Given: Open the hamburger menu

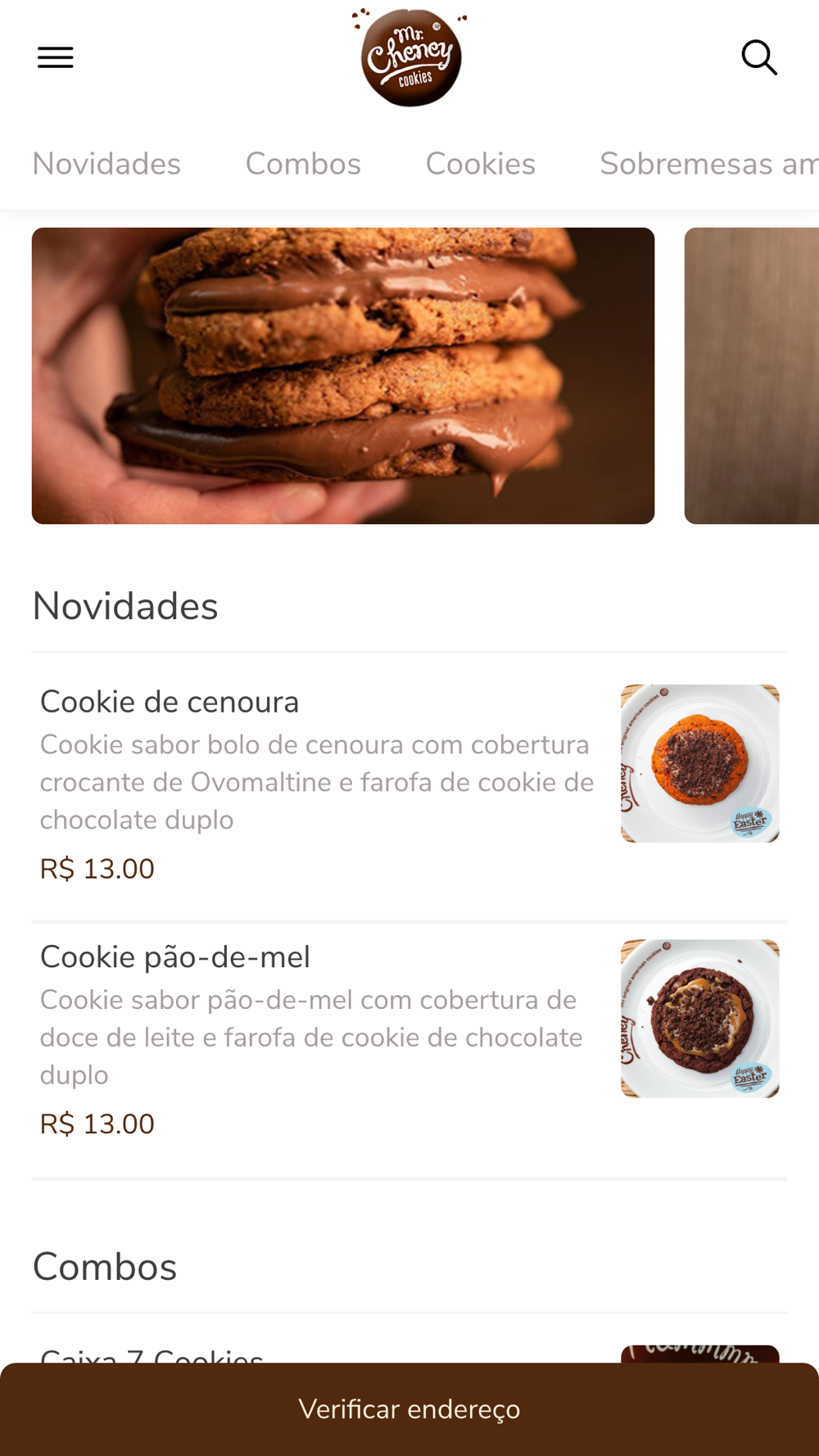Looking at the screenshot, I should [56, 57].
